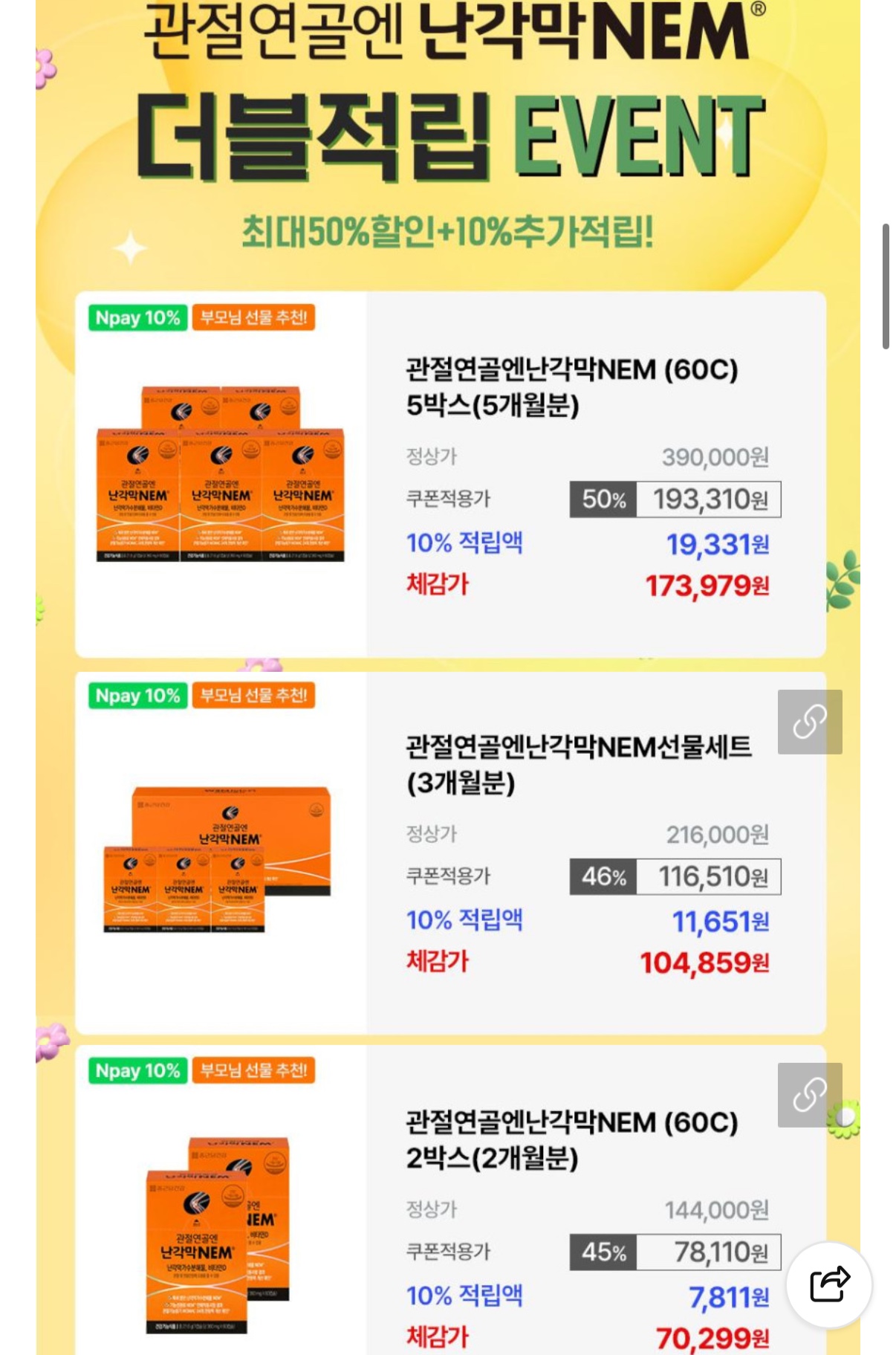Screen dimensions: 896x1355
Task: Open the link icon for NEM 2박스(2개월분)
Action: click(x=809, y=1095)
